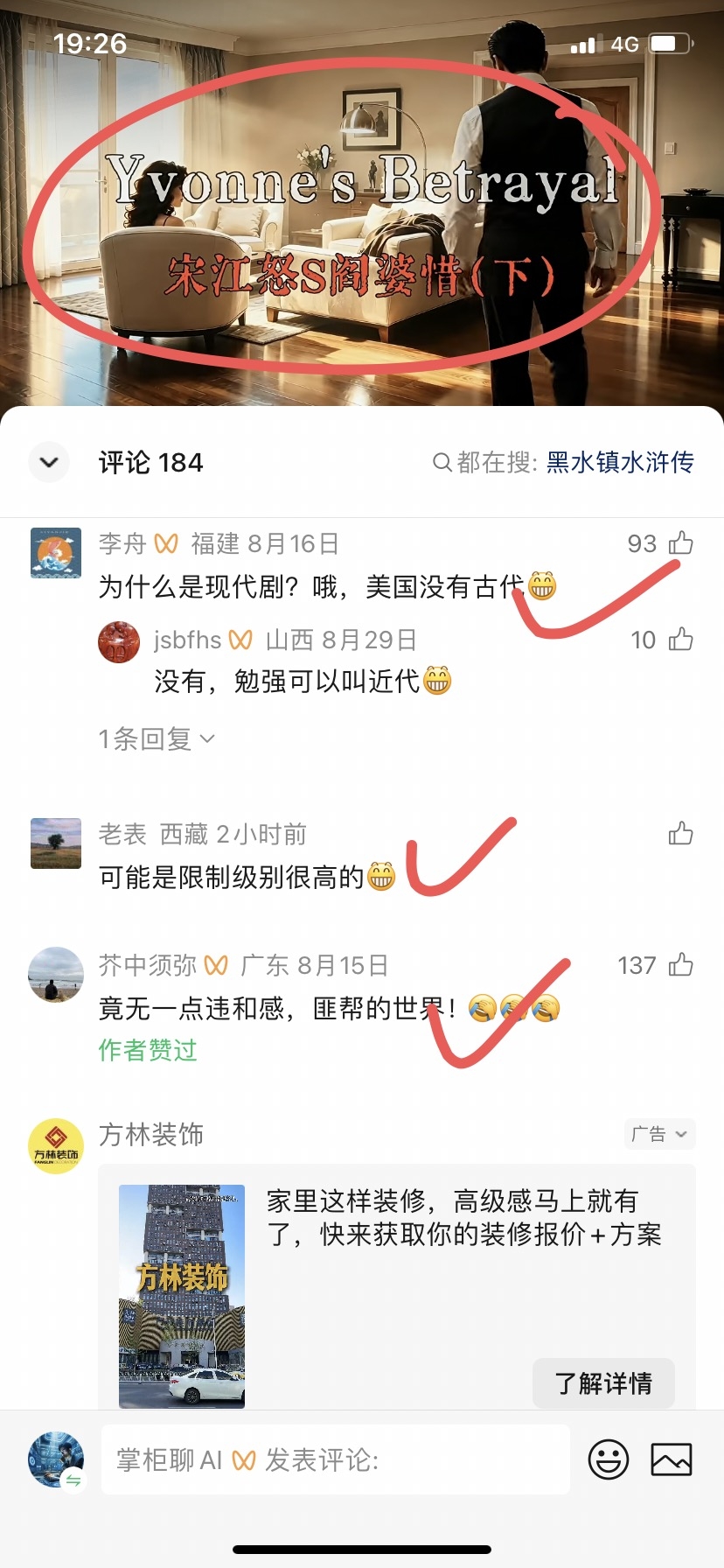This screenshot has height=1568, width=724.
Task: Expand the 1条回复 replies
Action: [156, 739]
